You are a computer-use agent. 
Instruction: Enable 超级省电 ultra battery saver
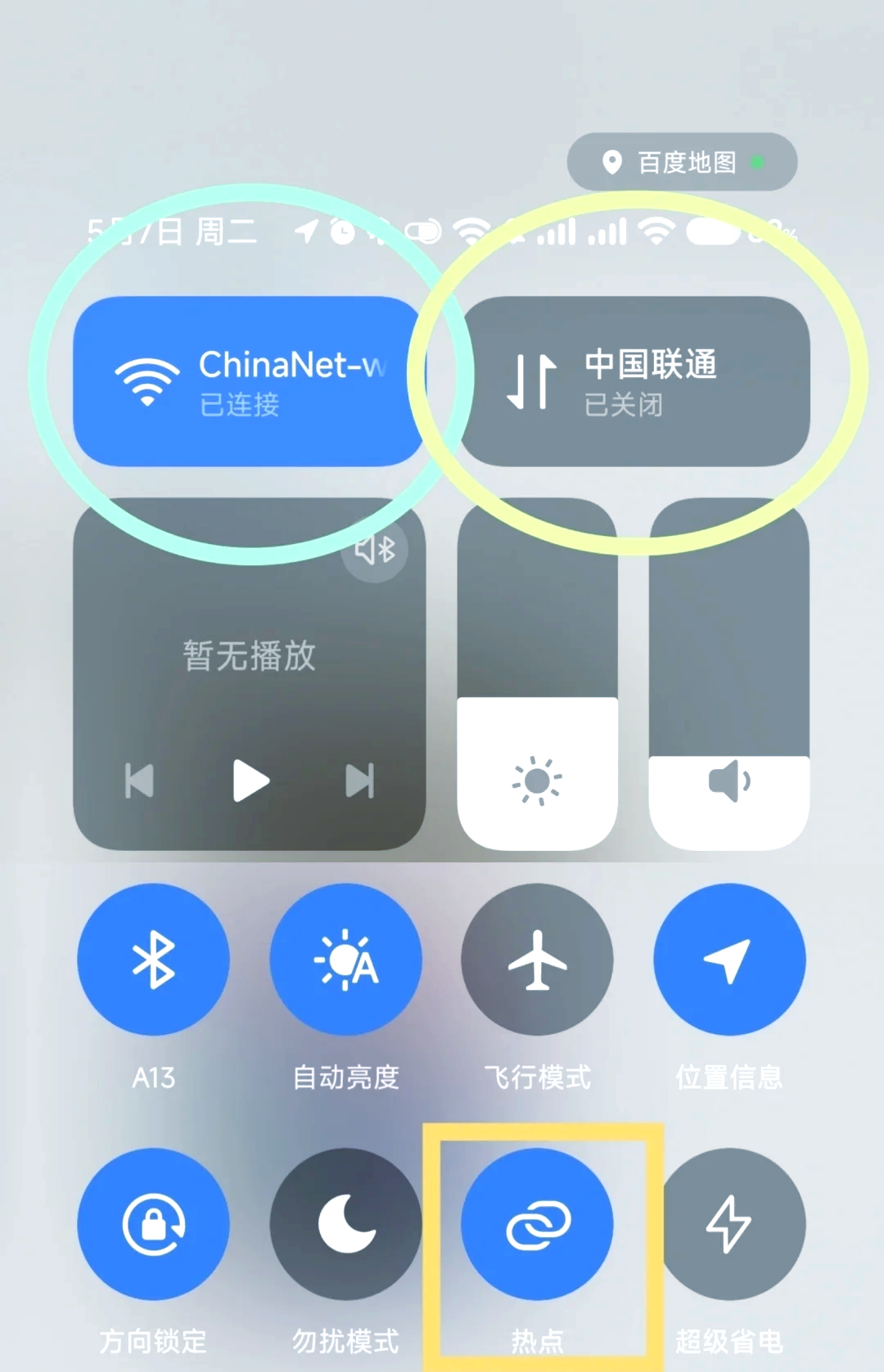tap(728, 1223)
